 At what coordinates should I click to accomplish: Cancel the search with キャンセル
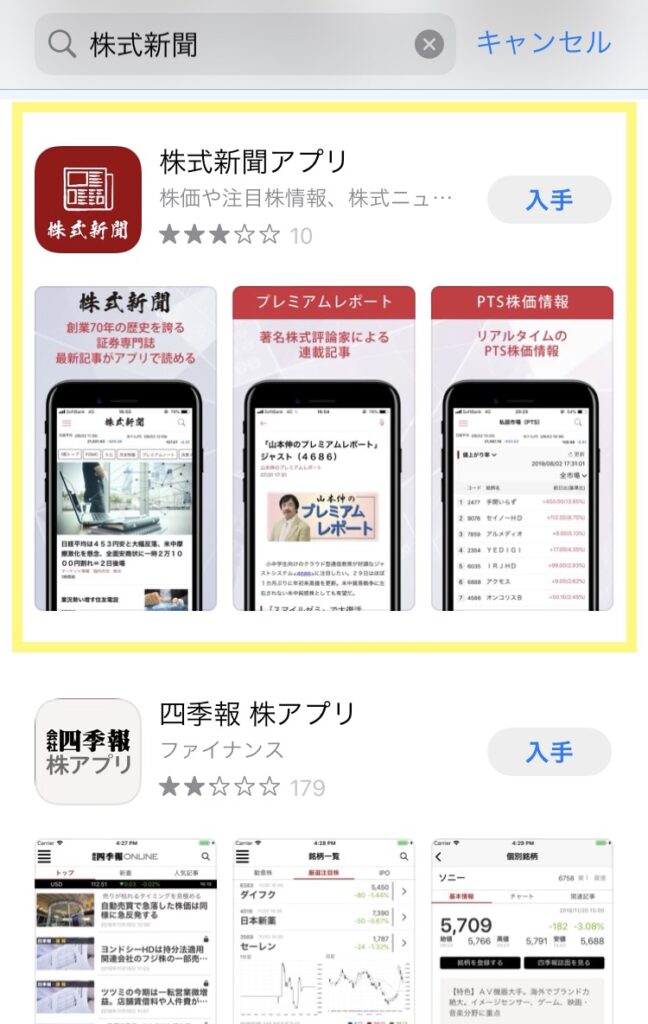coord(543,42)
